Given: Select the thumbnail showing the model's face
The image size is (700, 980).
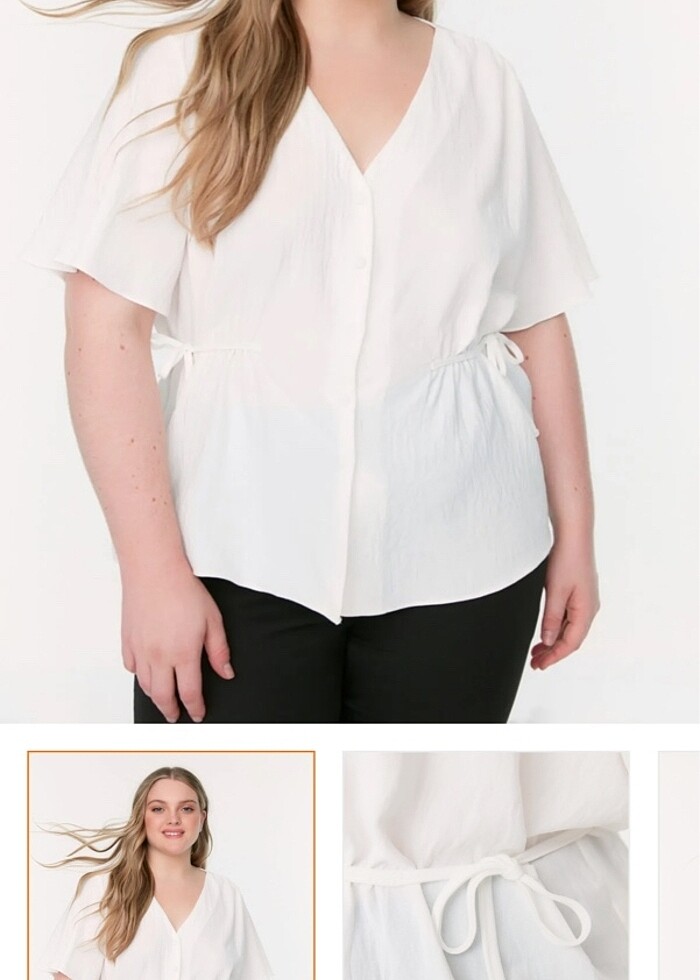Looking at the screenshot, I should [171, 865].
